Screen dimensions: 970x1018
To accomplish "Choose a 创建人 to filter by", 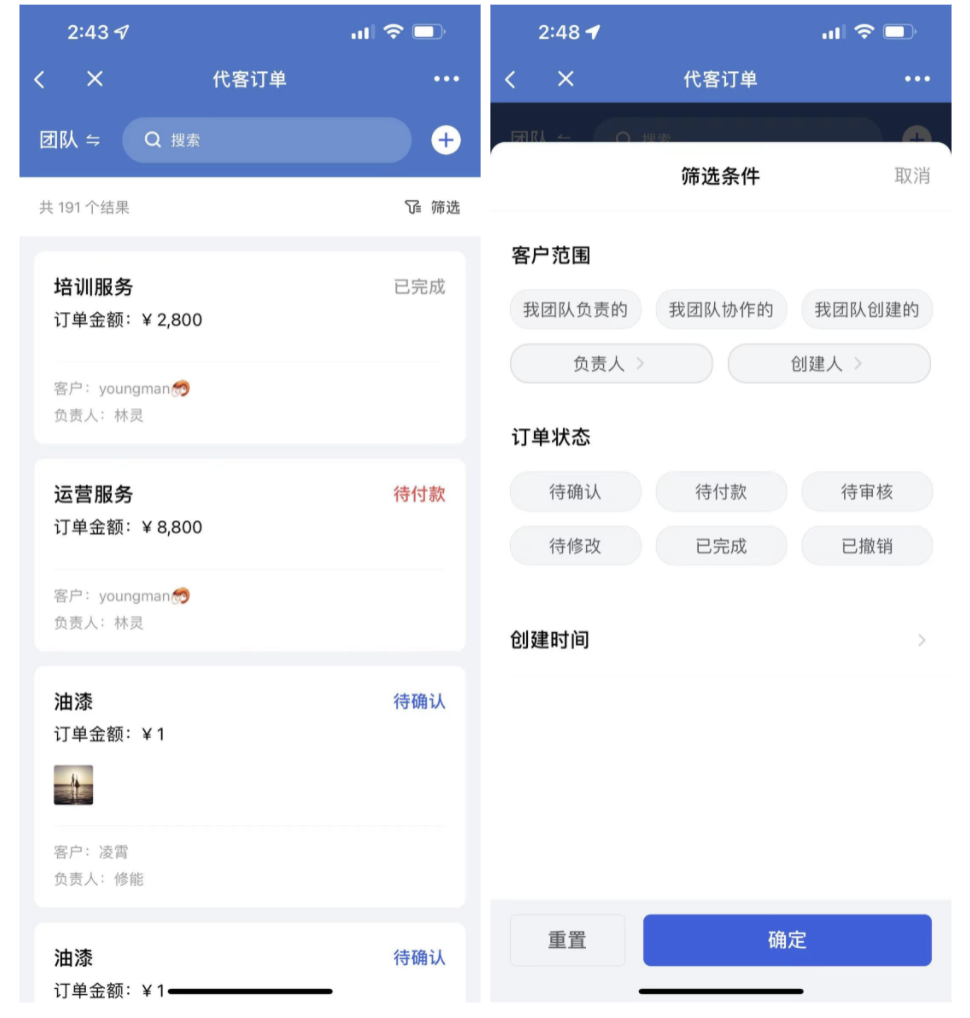I will pos(828,364).
